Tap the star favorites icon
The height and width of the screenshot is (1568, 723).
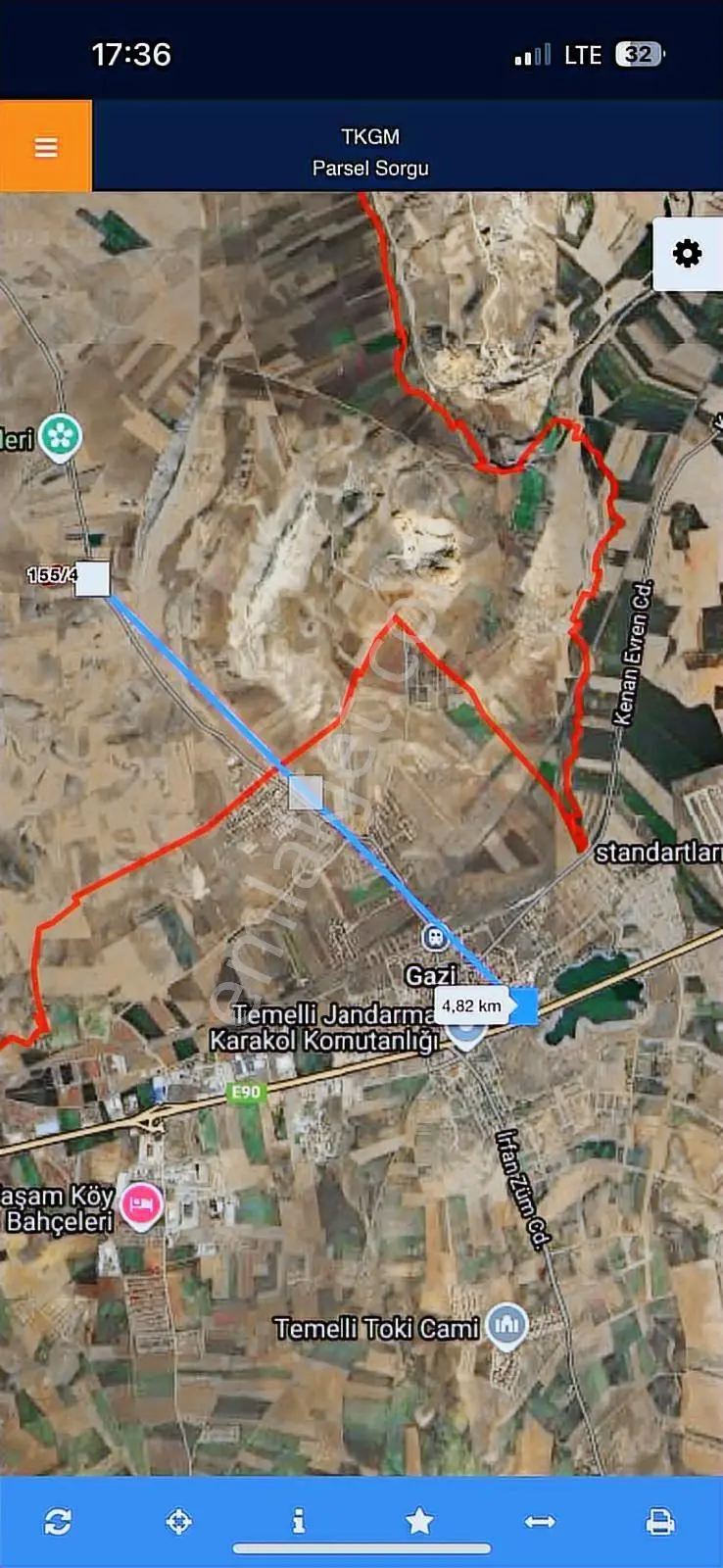[419, 1521]
